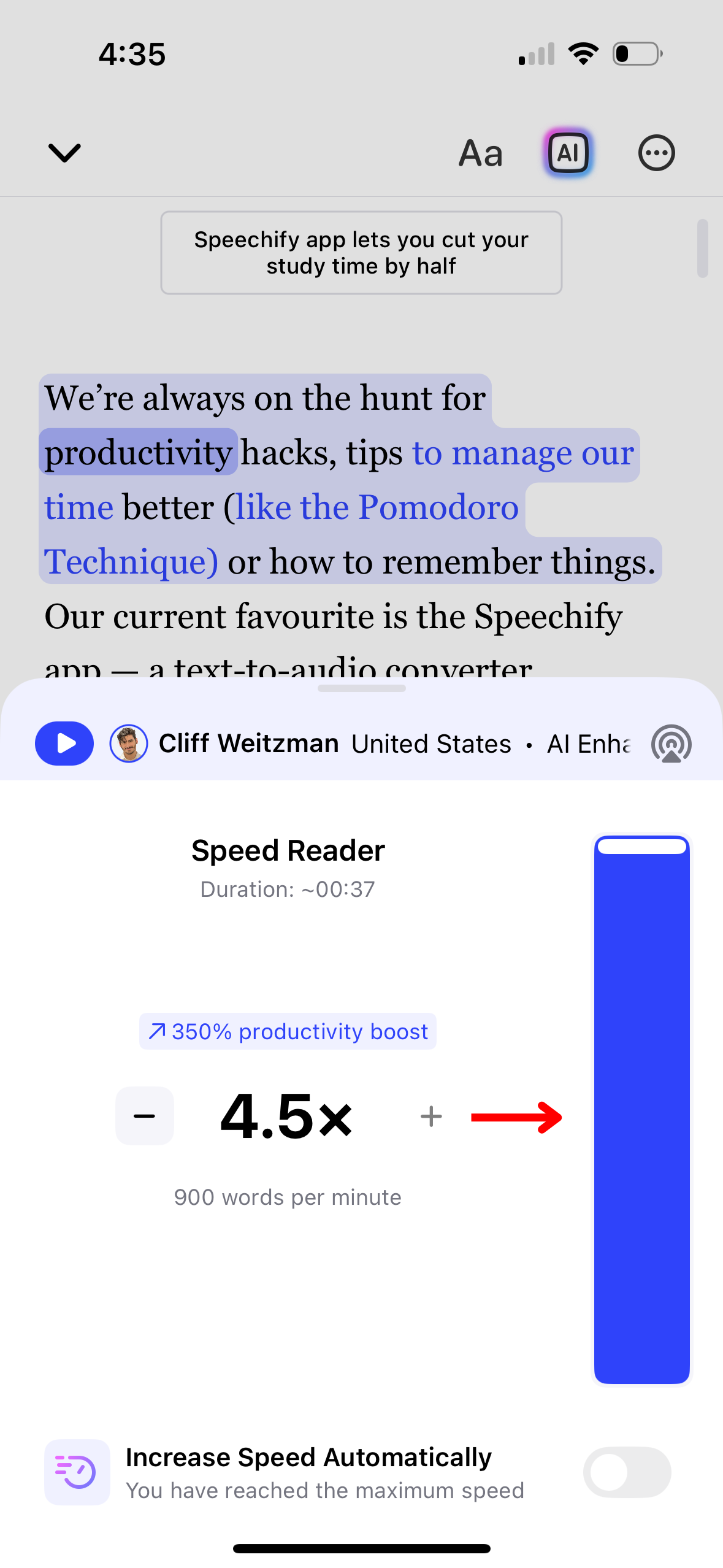Image resolution: width=723 pixels, height=1568 pixels.
Task: Open the more options menu
Action: [656, 153]
